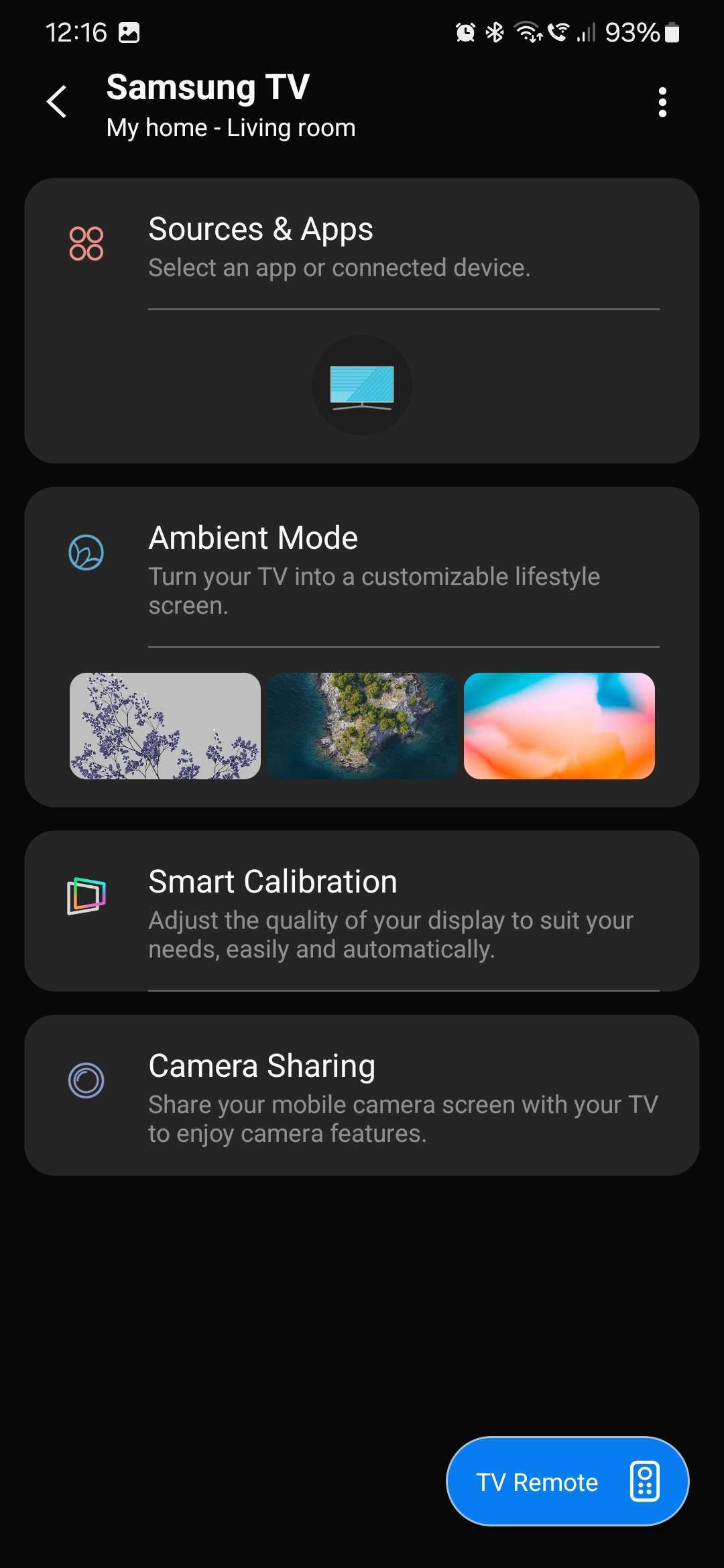
Task: Go back from Samsung TV page
Action: click(57, 102)
